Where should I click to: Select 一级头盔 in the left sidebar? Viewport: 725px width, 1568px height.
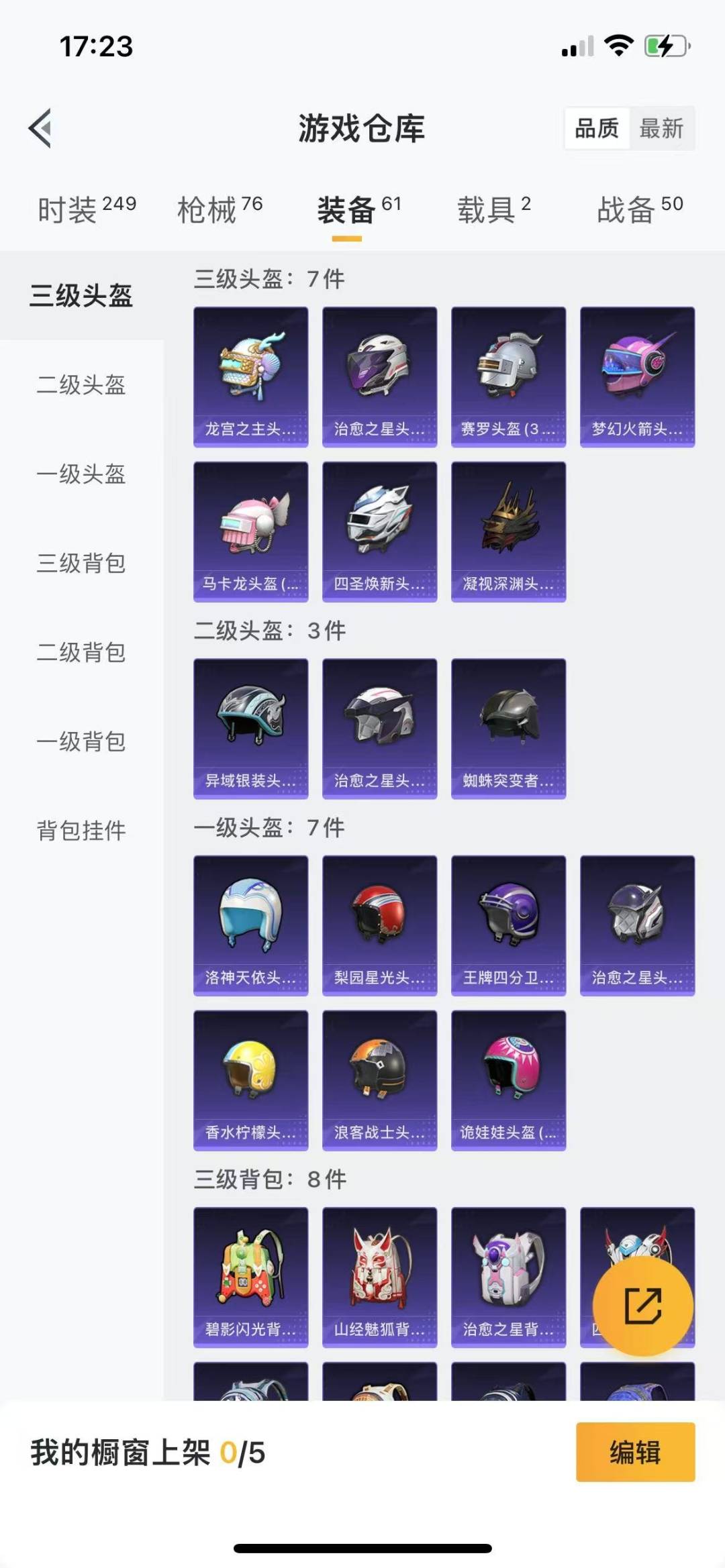[81, 474]
